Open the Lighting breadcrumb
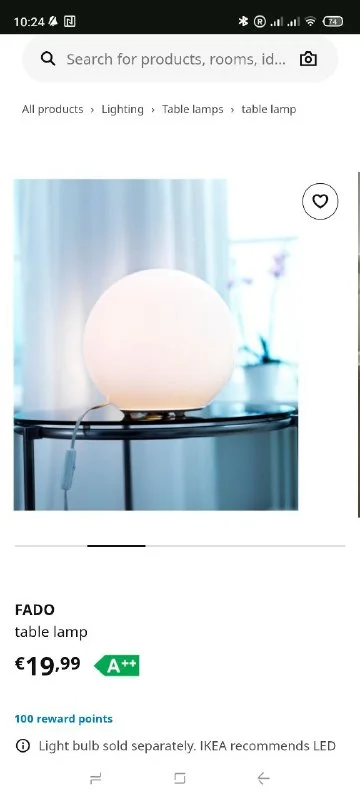This screenshot has height=800, width=360. (122, 109)
